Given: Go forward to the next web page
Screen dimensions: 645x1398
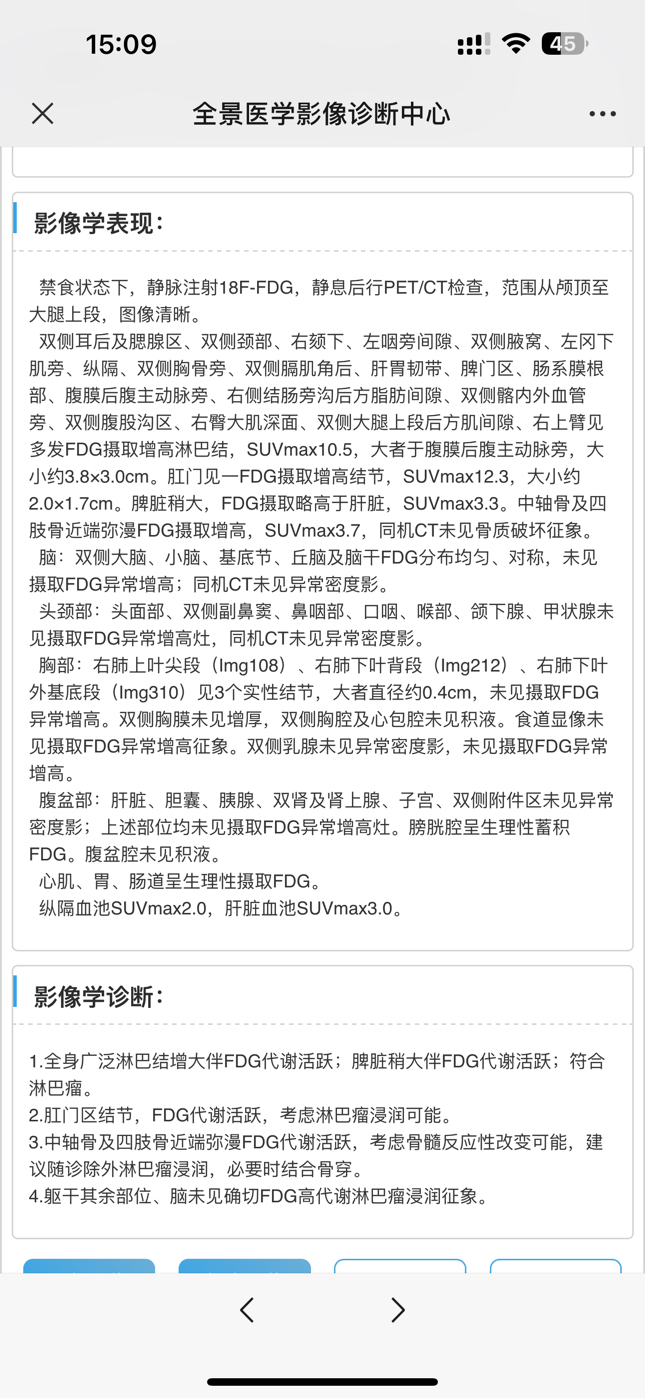Looking at the screenshot, I should (x=398, y=1309).
